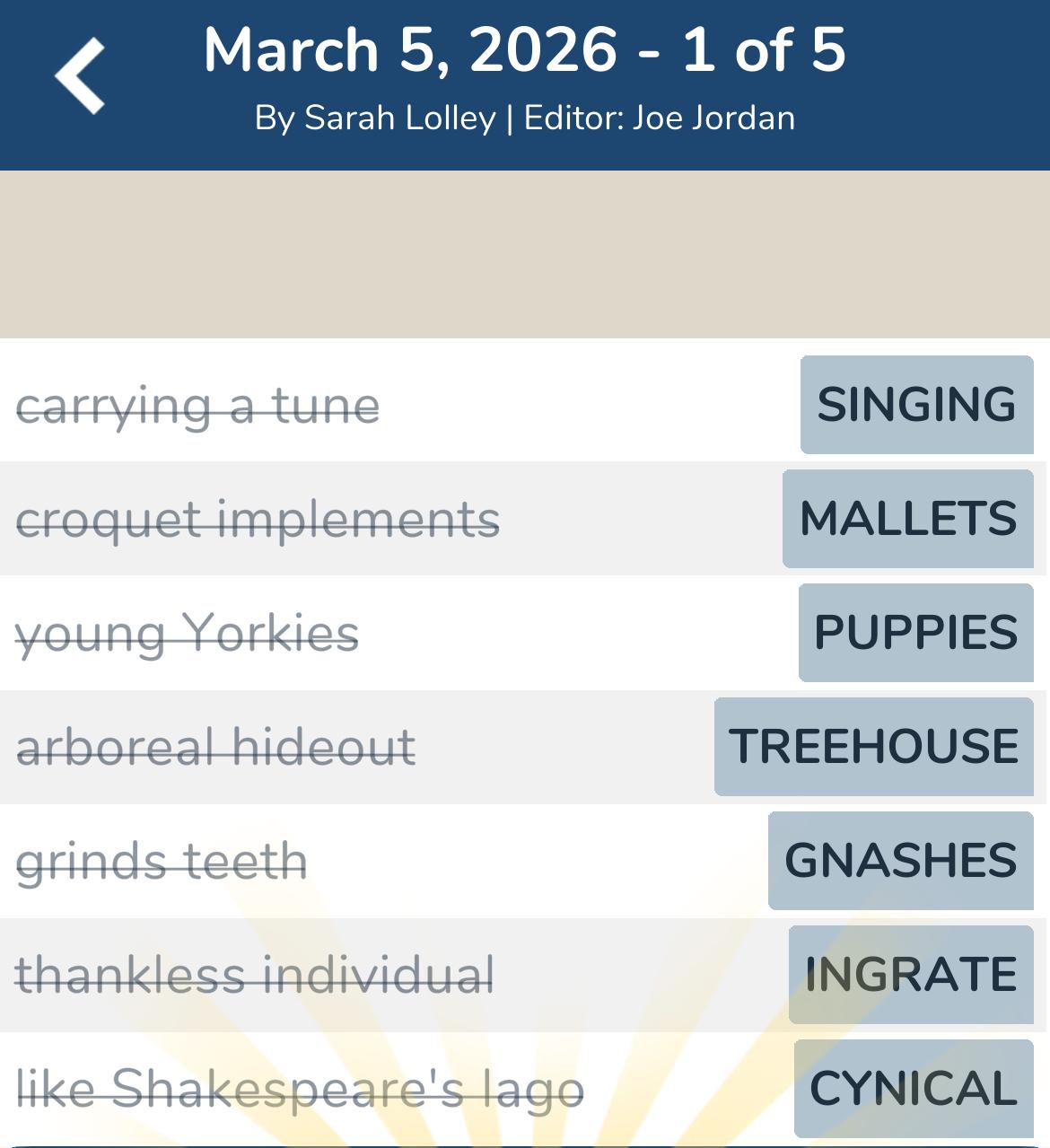Select the 'young Yorkies' clue

(188, 633)
